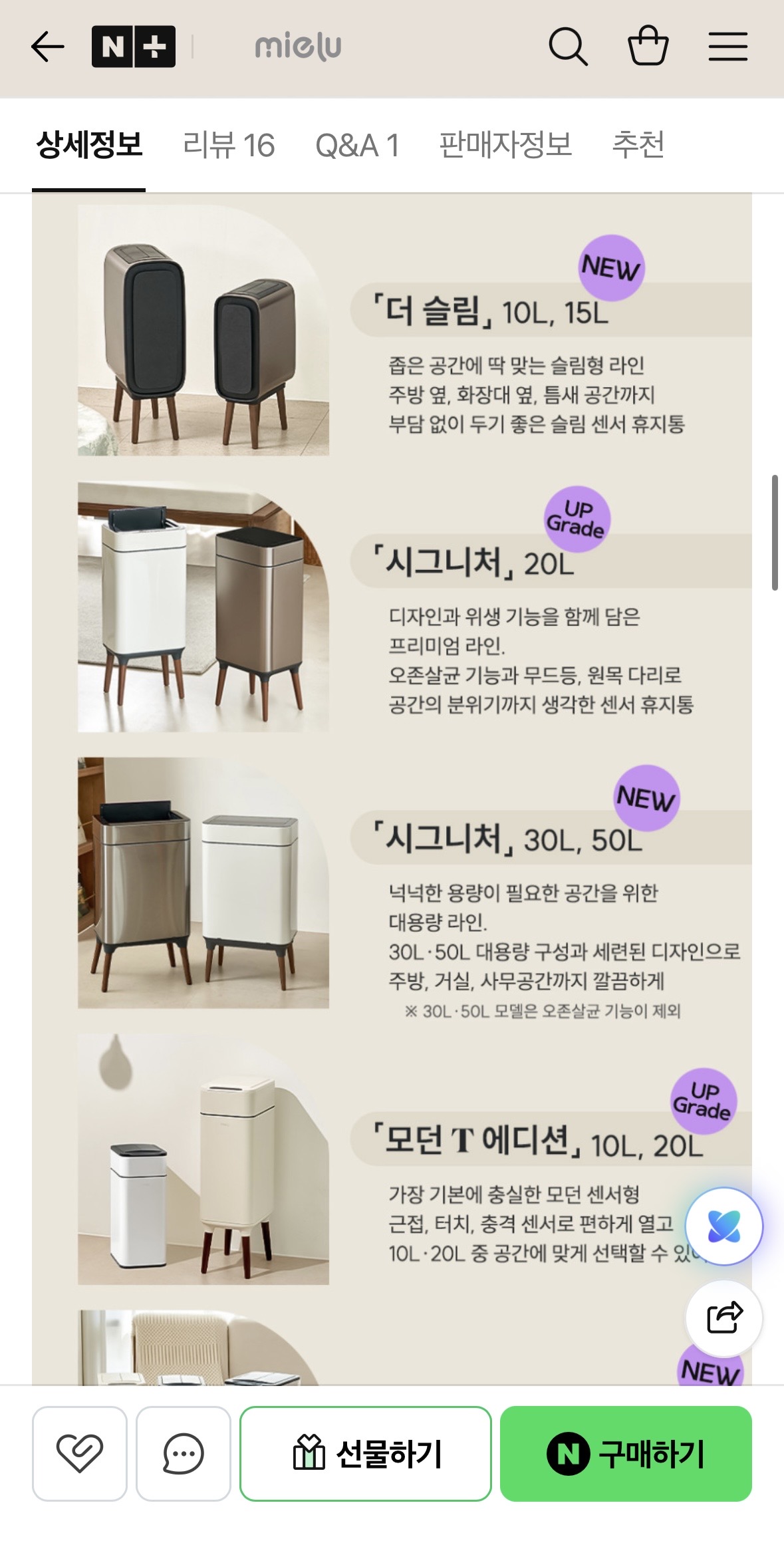Go back using the arrow icon
The width and height of the screenshot is (784, 1543).
47,47
